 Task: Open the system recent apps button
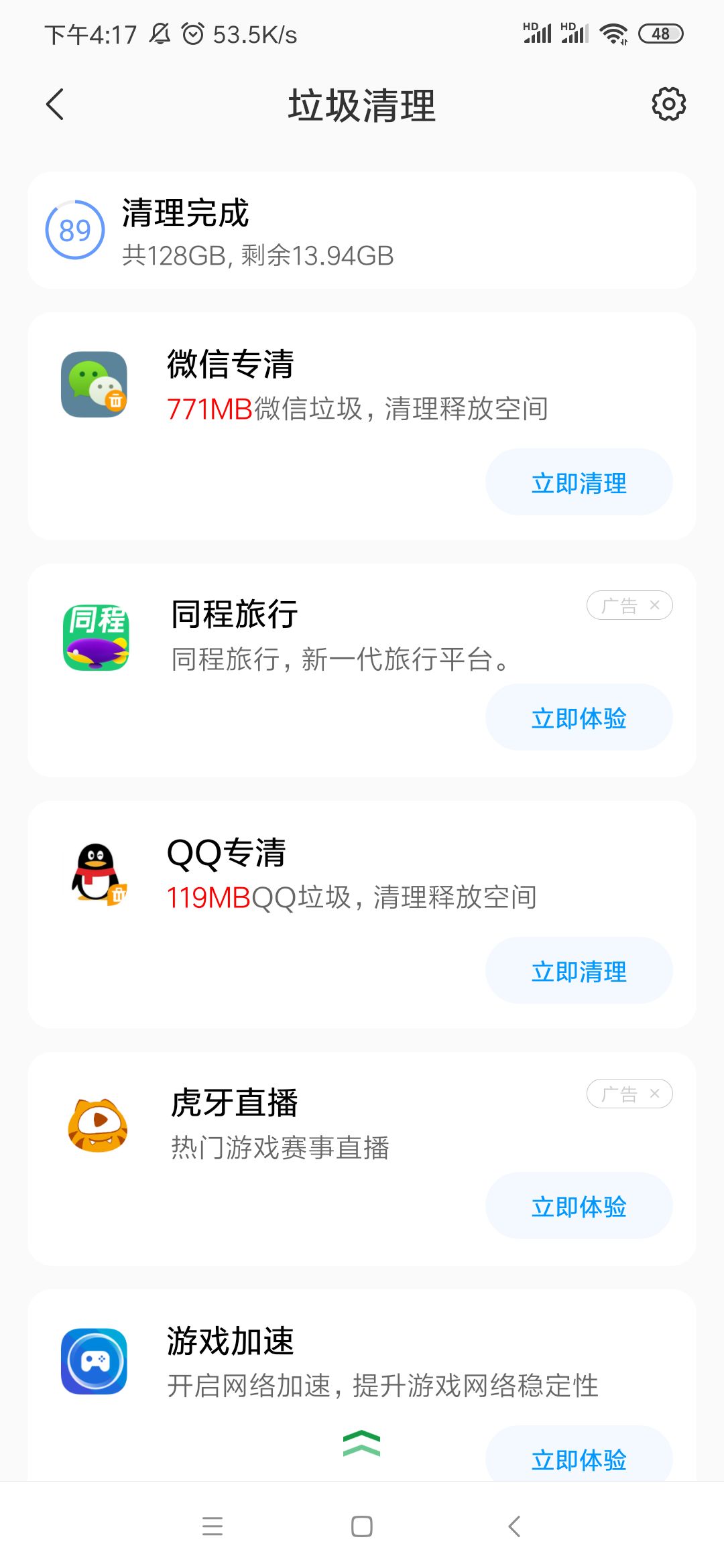click(x=213, y=1526)
